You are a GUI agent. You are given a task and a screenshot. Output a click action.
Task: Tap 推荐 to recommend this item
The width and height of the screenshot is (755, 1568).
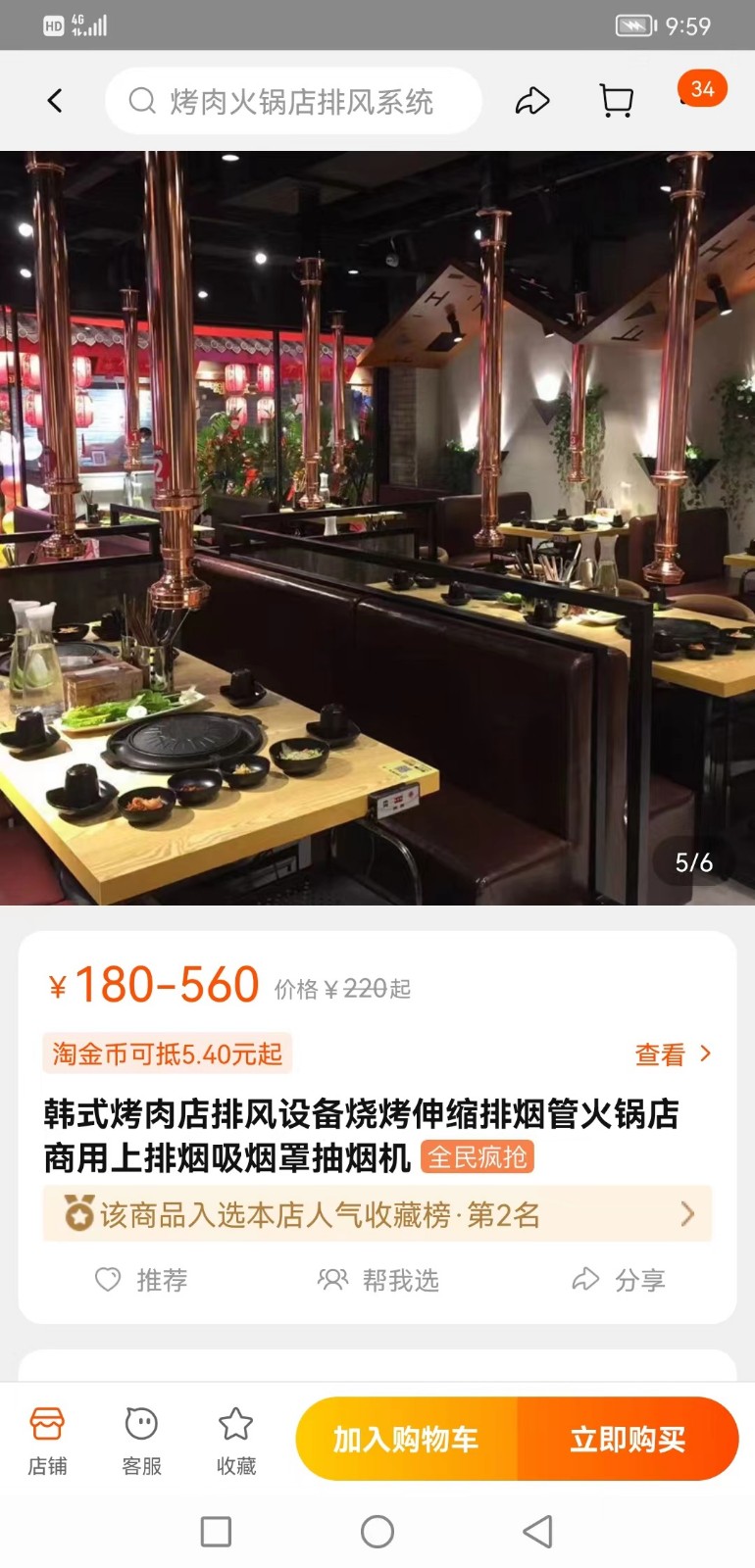click(141, 1280)
